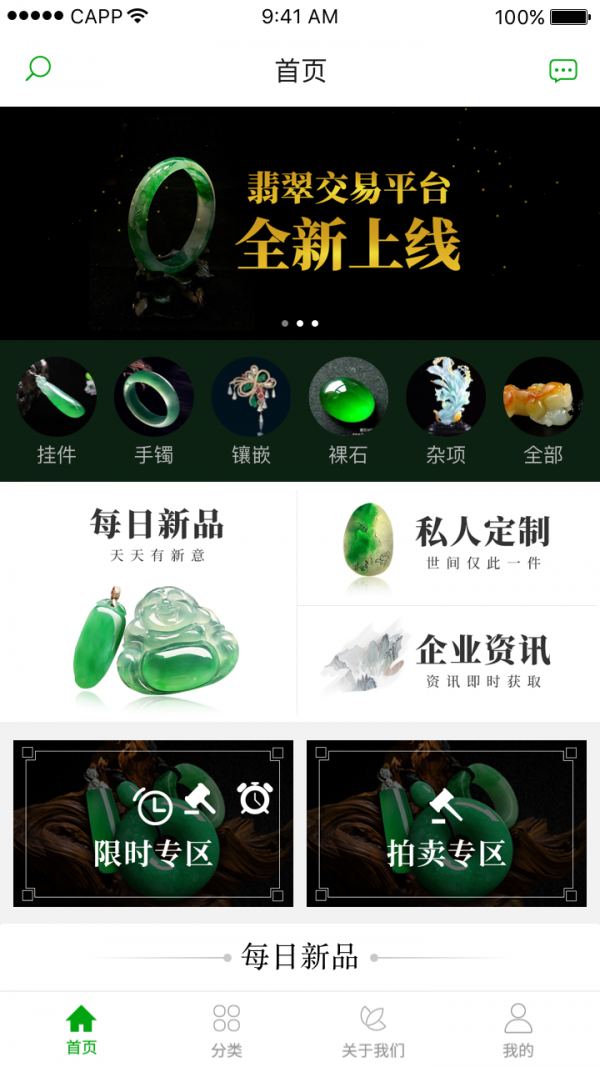Enter the 拍卖专区 section
The height and width of the screenshot is (1067, 600).
(446, 823)
